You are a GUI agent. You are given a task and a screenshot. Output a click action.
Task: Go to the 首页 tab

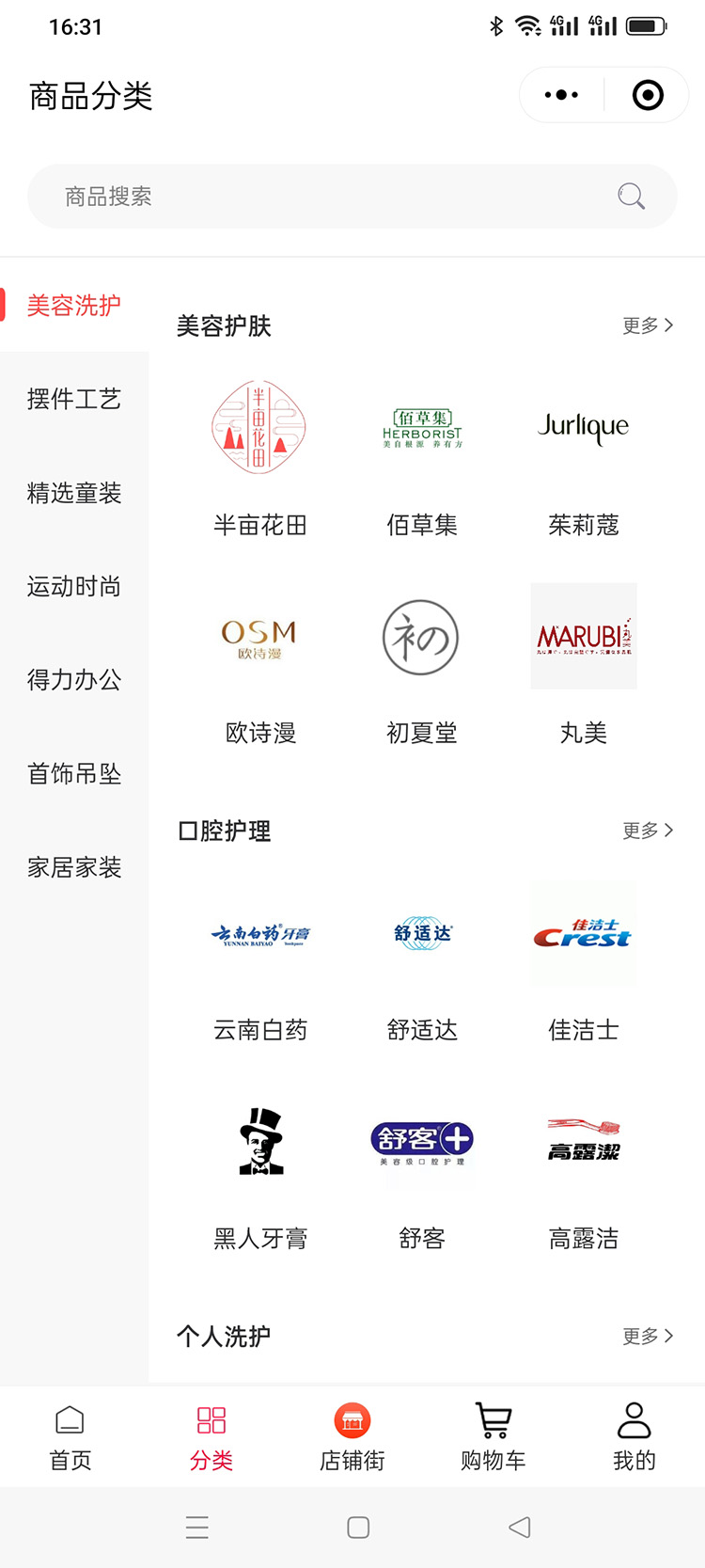click(70, 1437)
